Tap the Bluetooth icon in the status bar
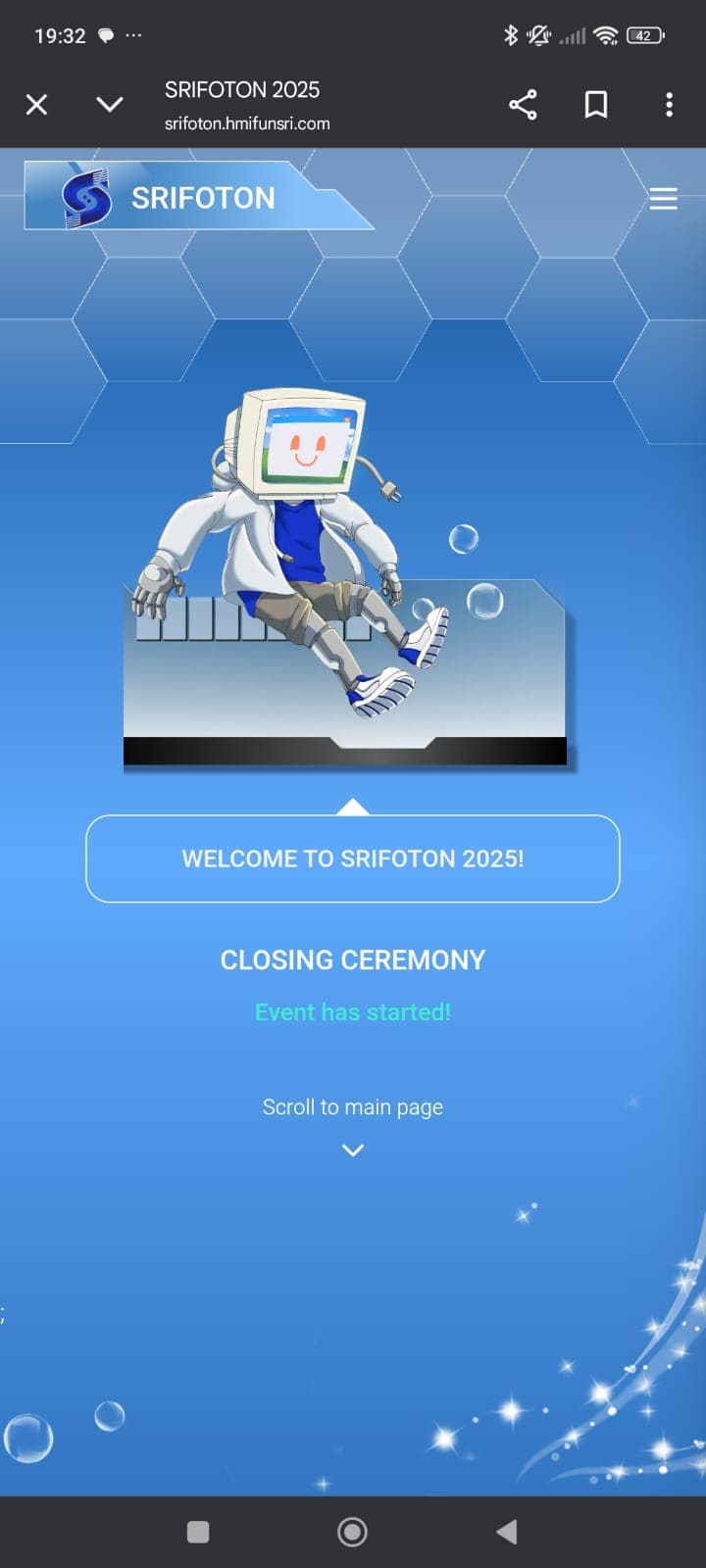Screen dimensions: 706x1568 pos(510,35)
